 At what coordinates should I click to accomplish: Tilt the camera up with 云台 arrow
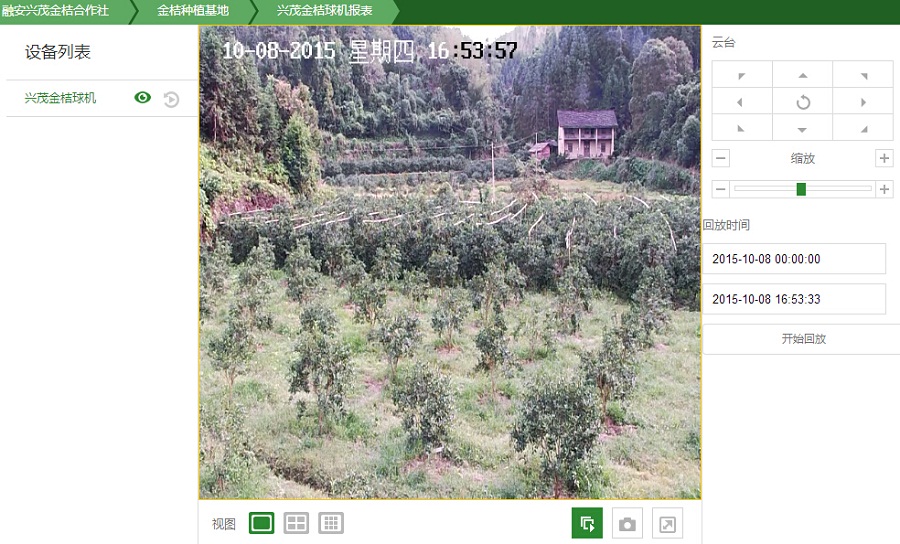[802, 75]
